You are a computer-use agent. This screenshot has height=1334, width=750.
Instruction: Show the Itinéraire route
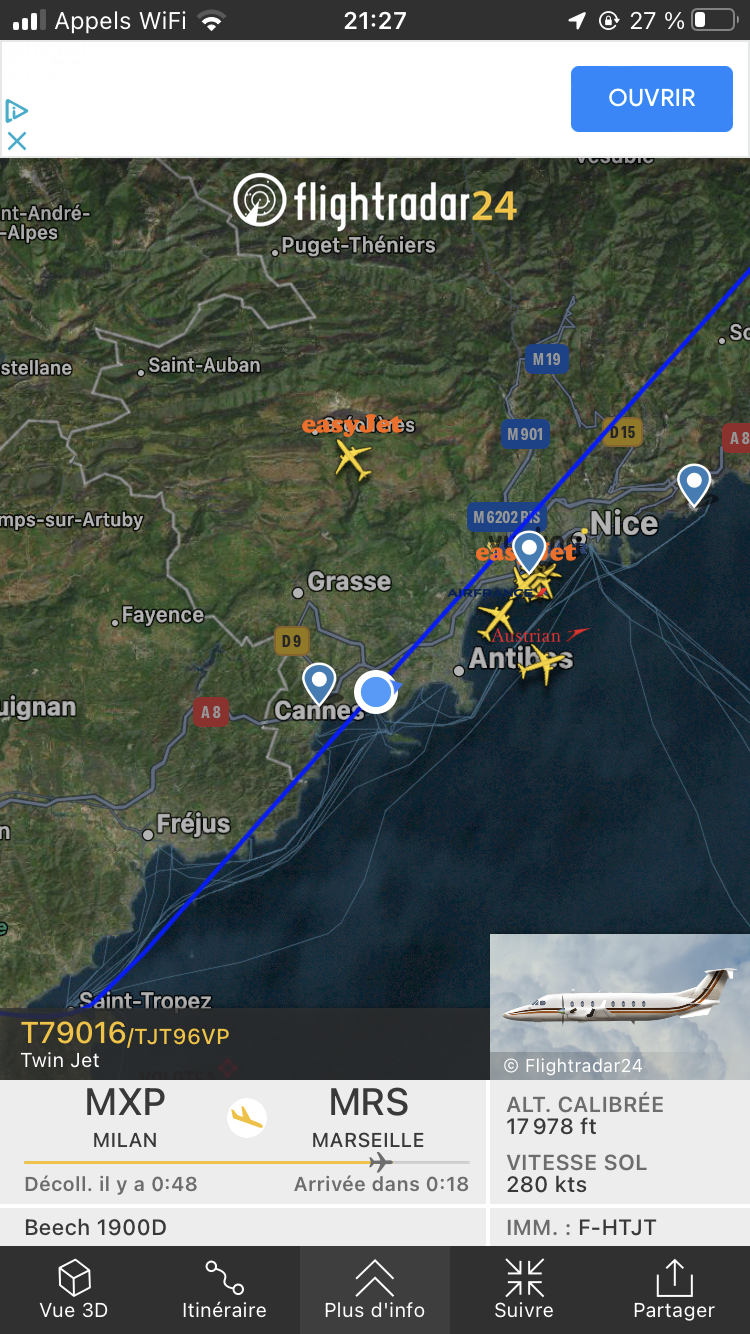coord(224,1289)
